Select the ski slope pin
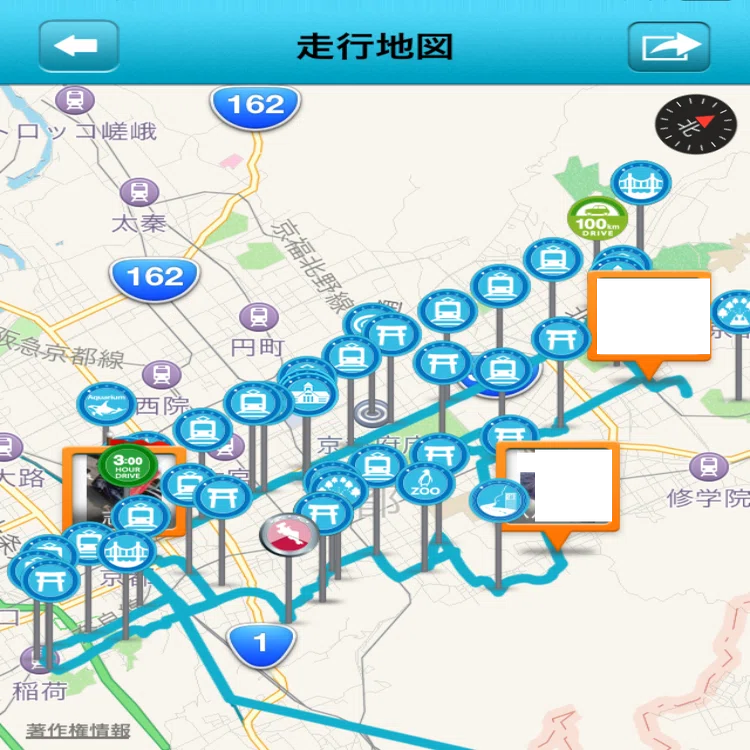 [x=498, y=500]
